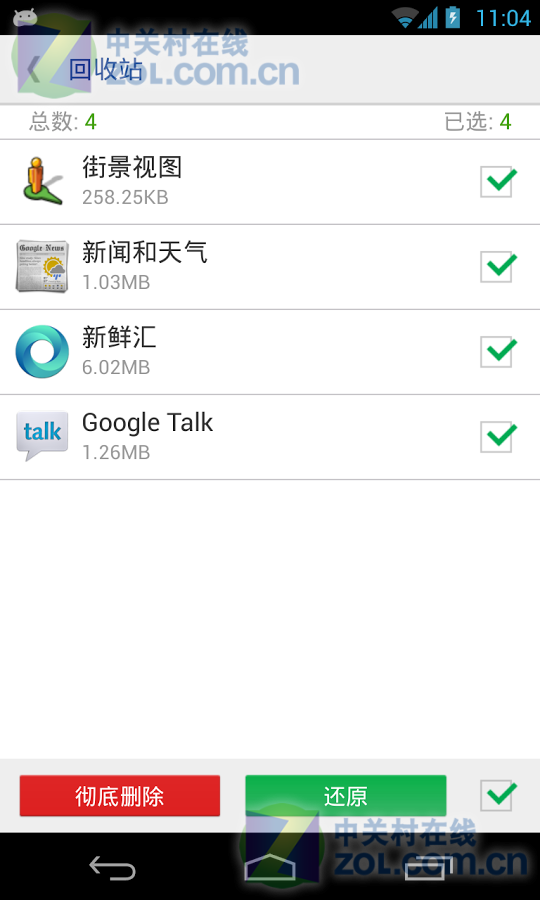Open the 新闻和天气 app row

pyautogui.click(x=270, y=267)
